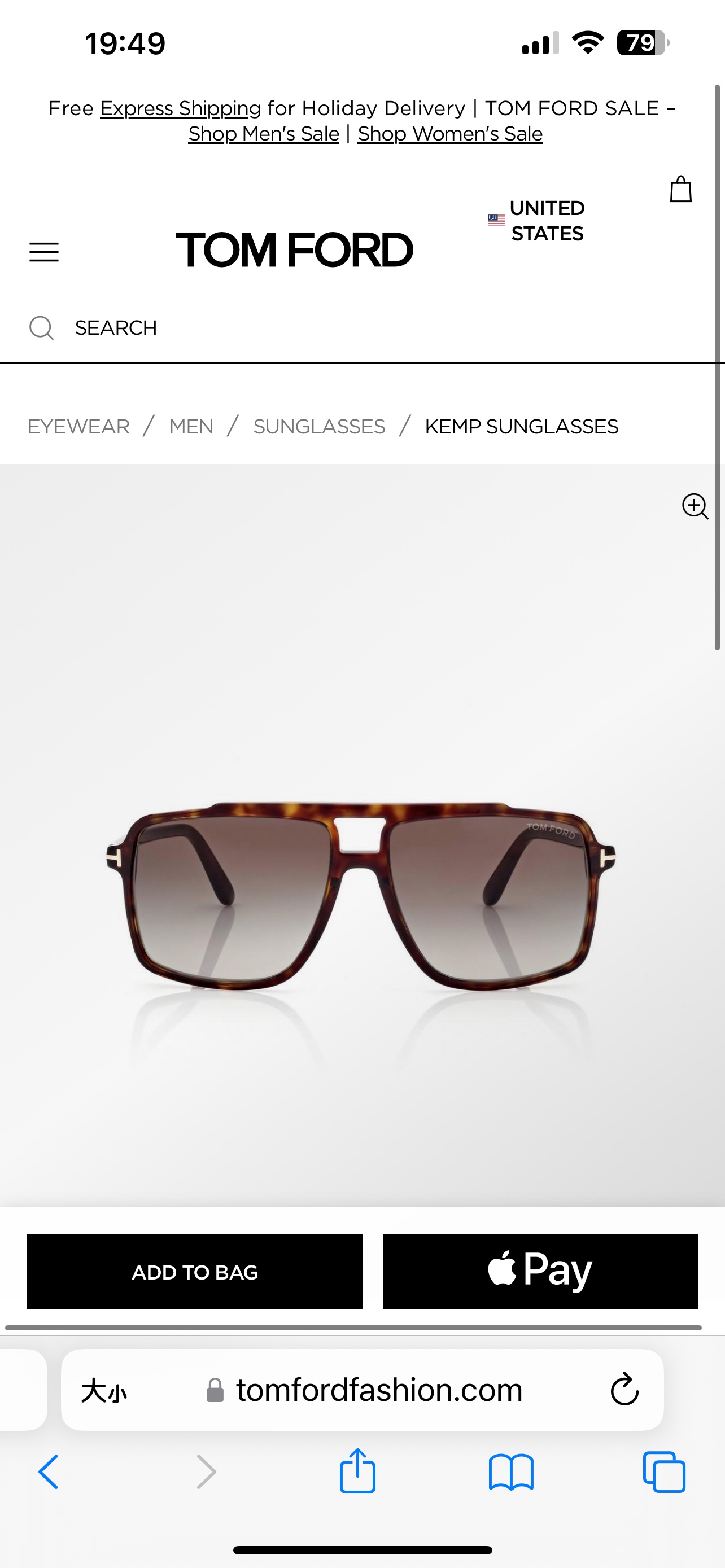
Task: Tap the Search field
Action: tap(116, 328)
